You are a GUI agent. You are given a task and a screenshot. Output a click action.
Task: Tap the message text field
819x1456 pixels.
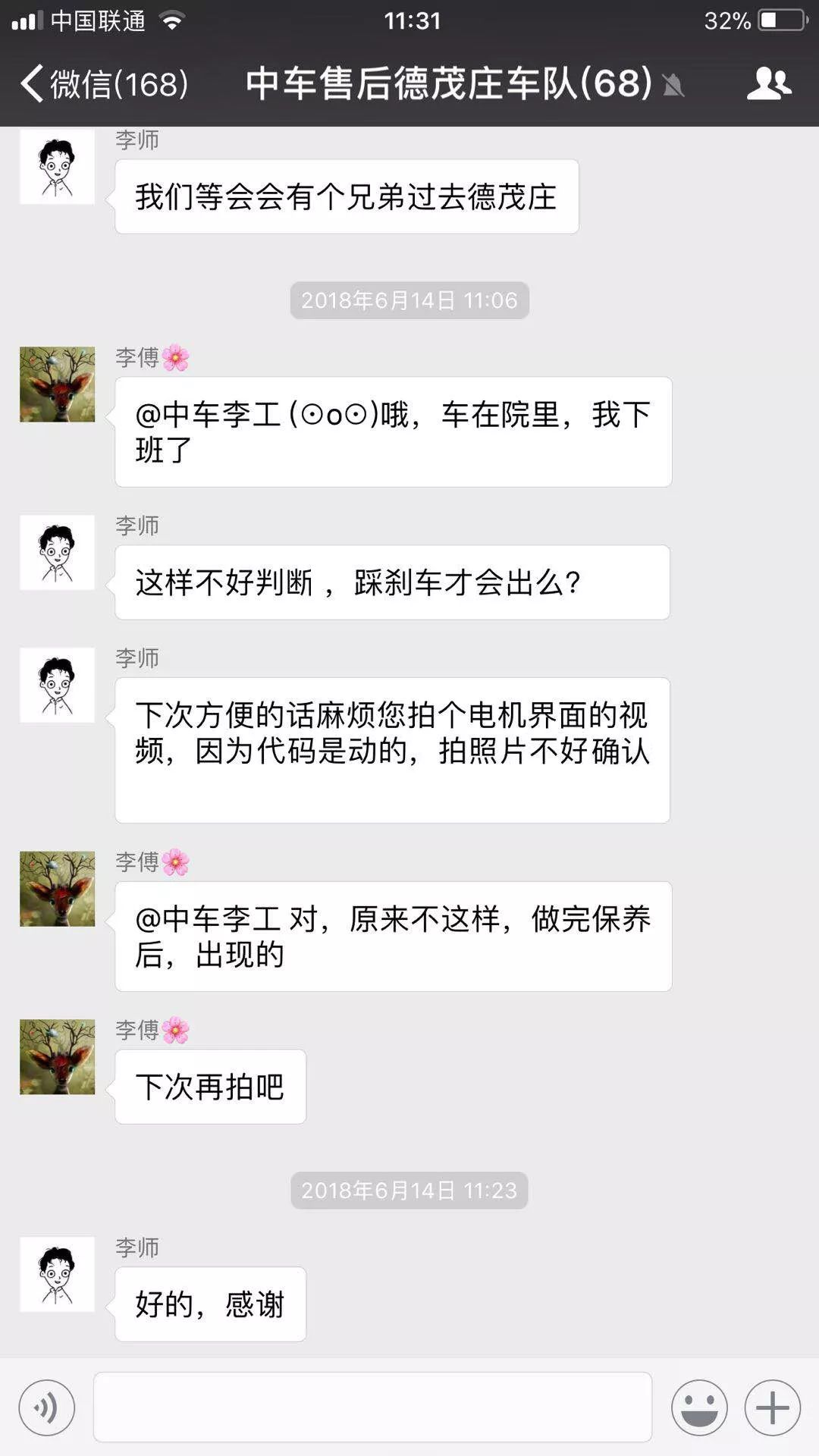tap(372, 1407)
